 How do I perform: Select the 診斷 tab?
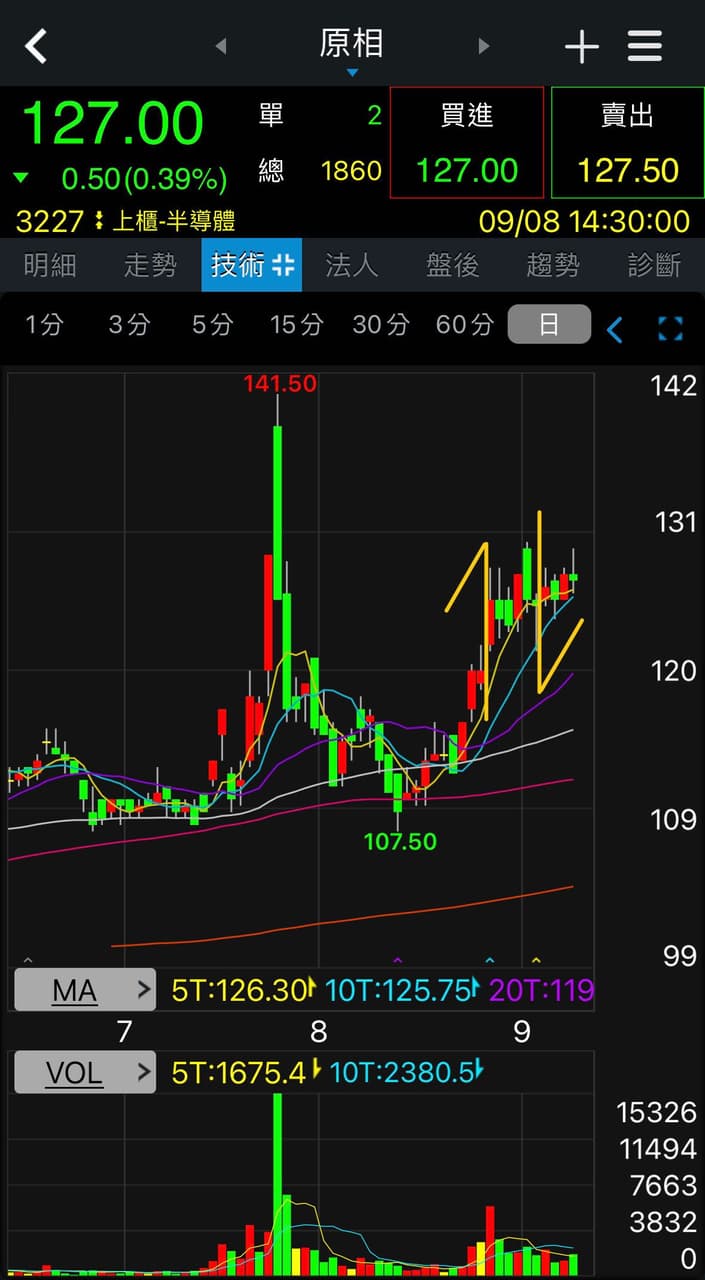(654, 265)
